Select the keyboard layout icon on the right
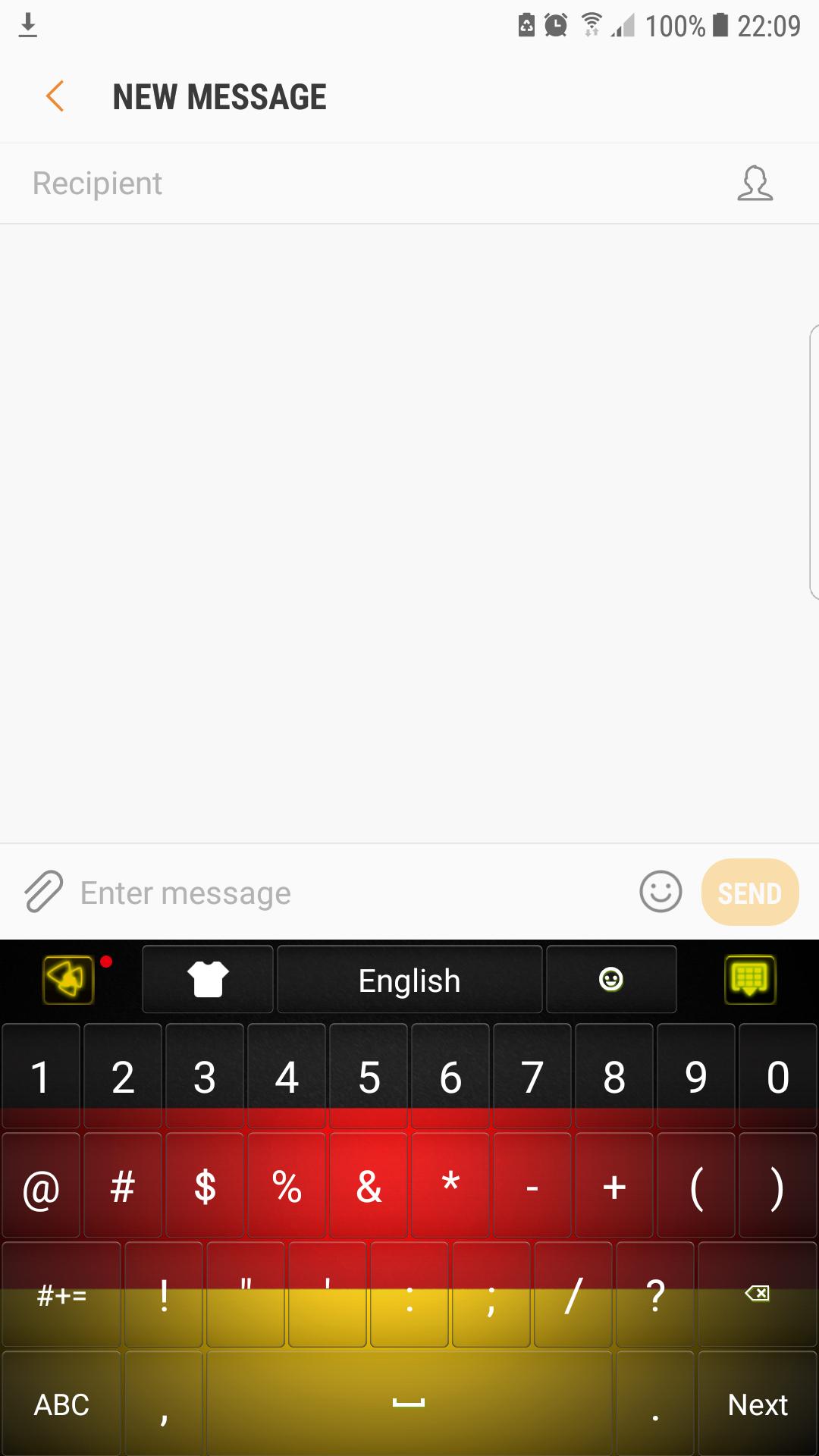 tap(750, 979)
